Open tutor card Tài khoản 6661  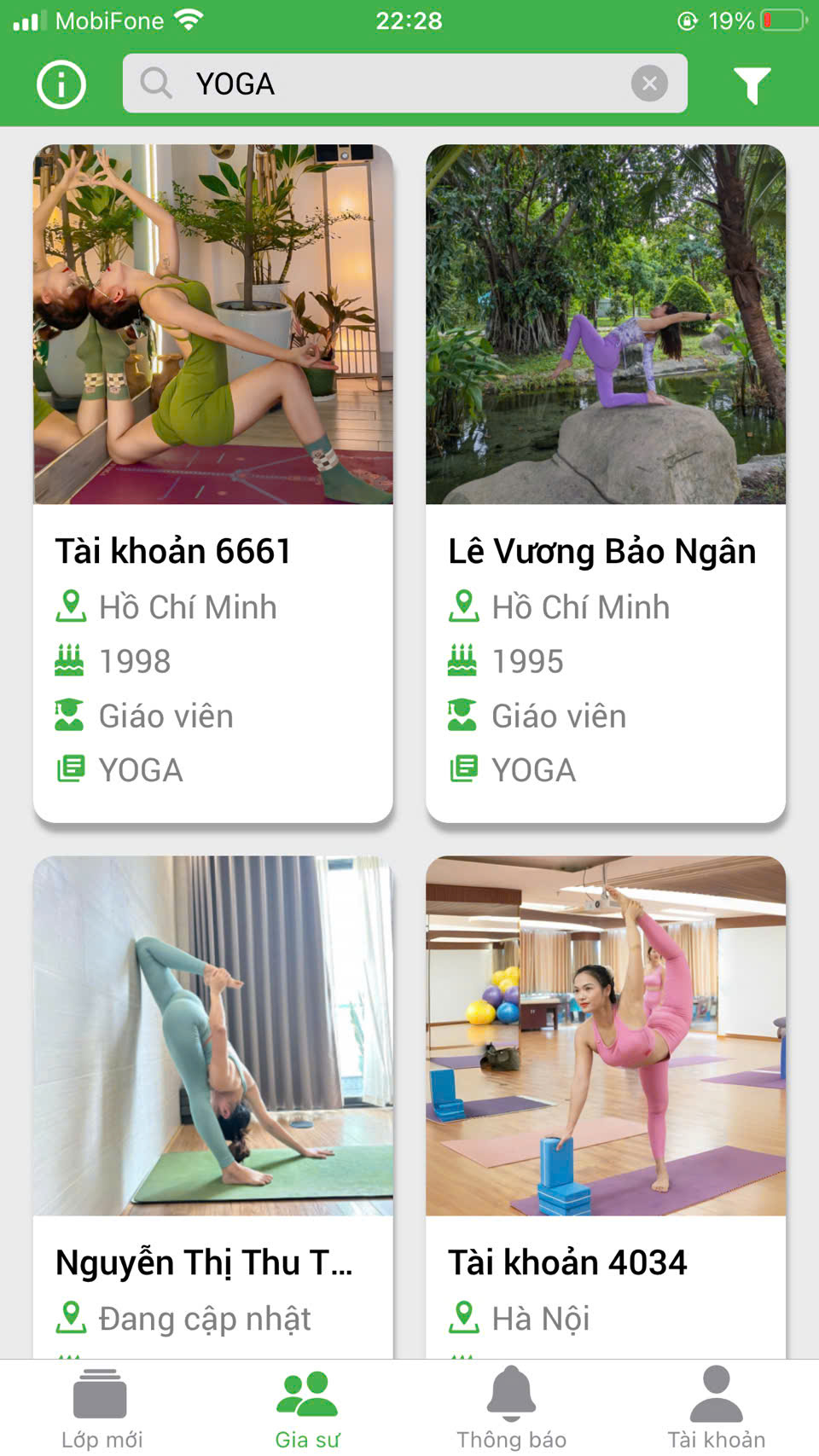coord(213,483)
